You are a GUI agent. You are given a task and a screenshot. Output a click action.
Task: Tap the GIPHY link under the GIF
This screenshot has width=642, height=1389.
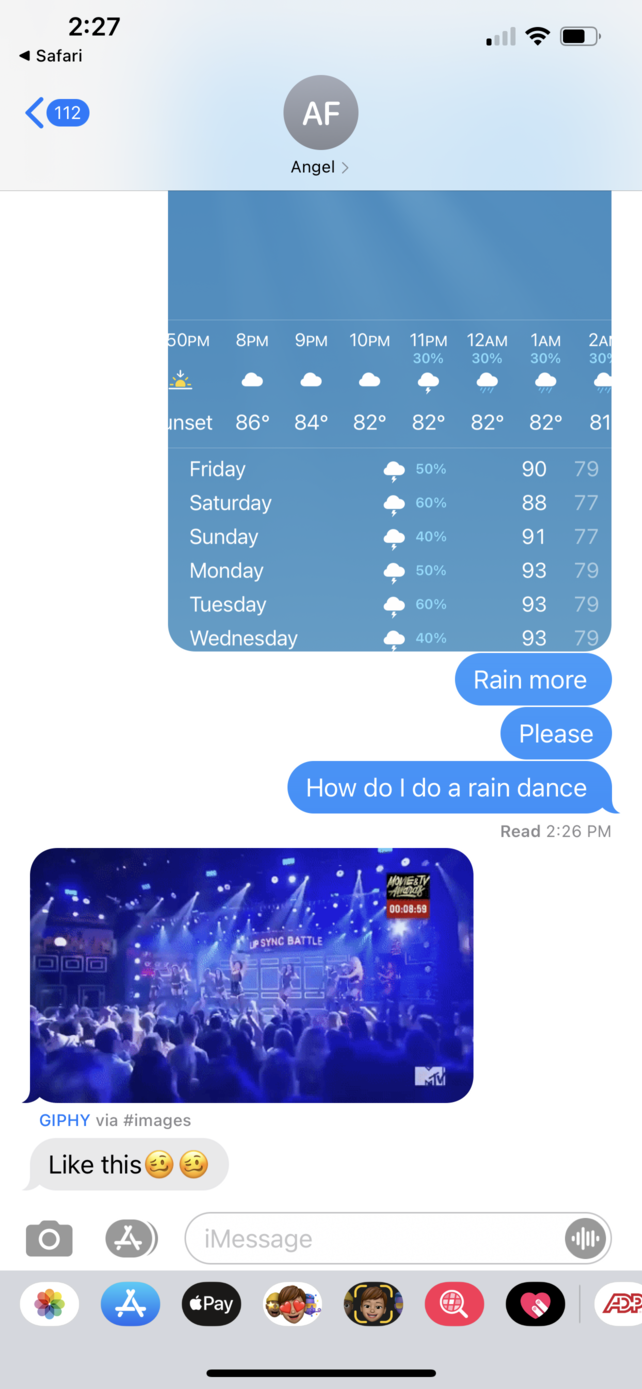[x=64, y=1120]
